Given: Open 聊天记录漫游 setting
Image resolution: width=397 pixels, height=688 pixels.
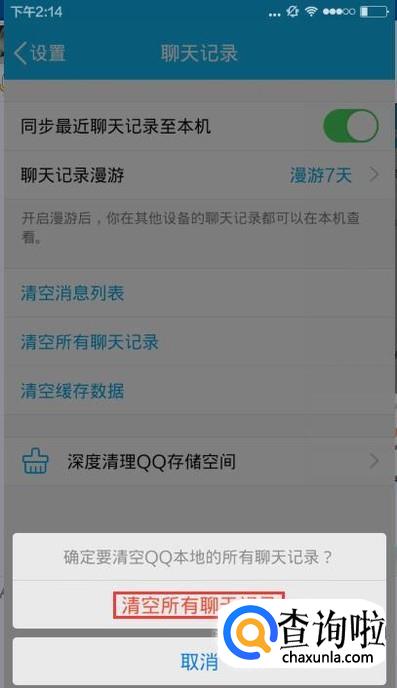Looking at the screenshot, I should (200, 175).
